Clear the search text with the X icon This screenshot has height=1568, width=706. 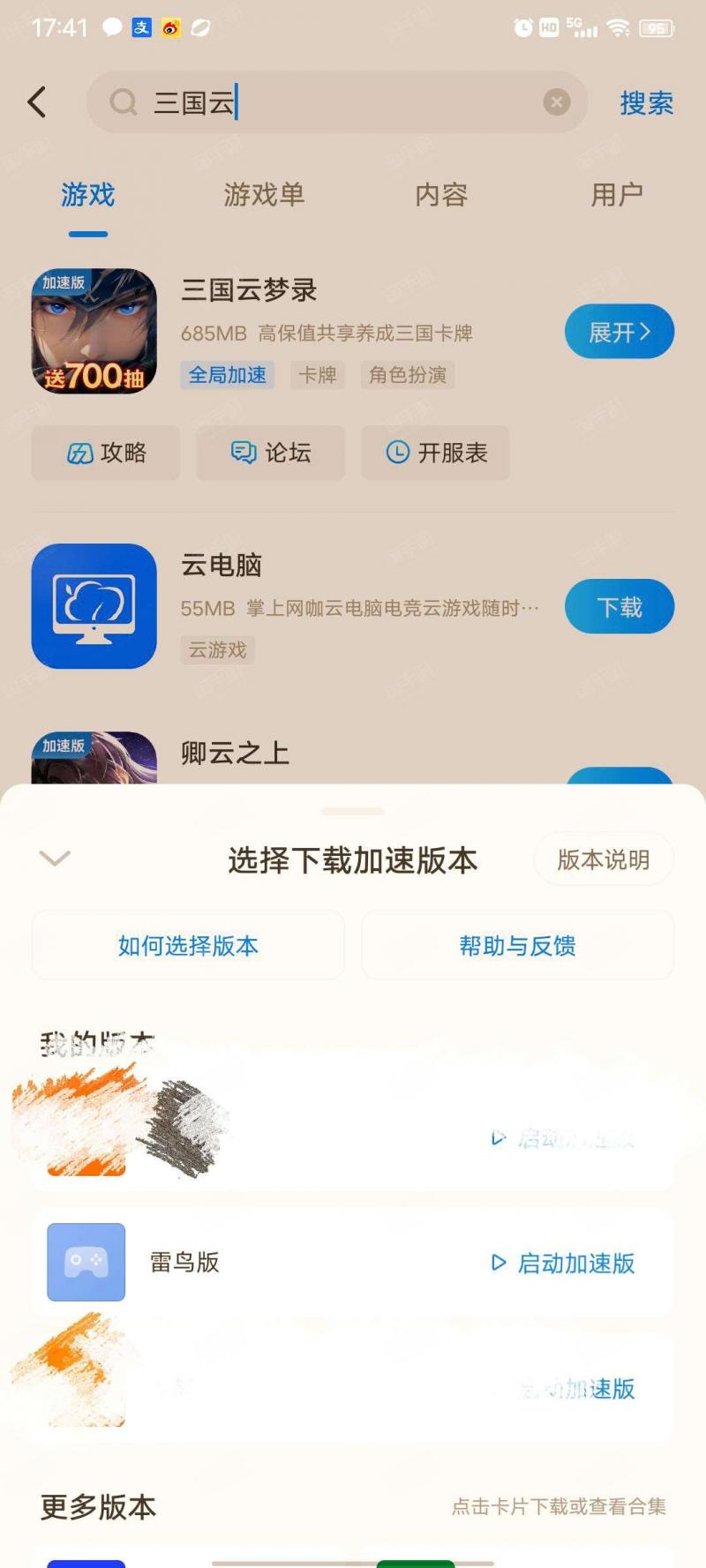coord(556,102)
